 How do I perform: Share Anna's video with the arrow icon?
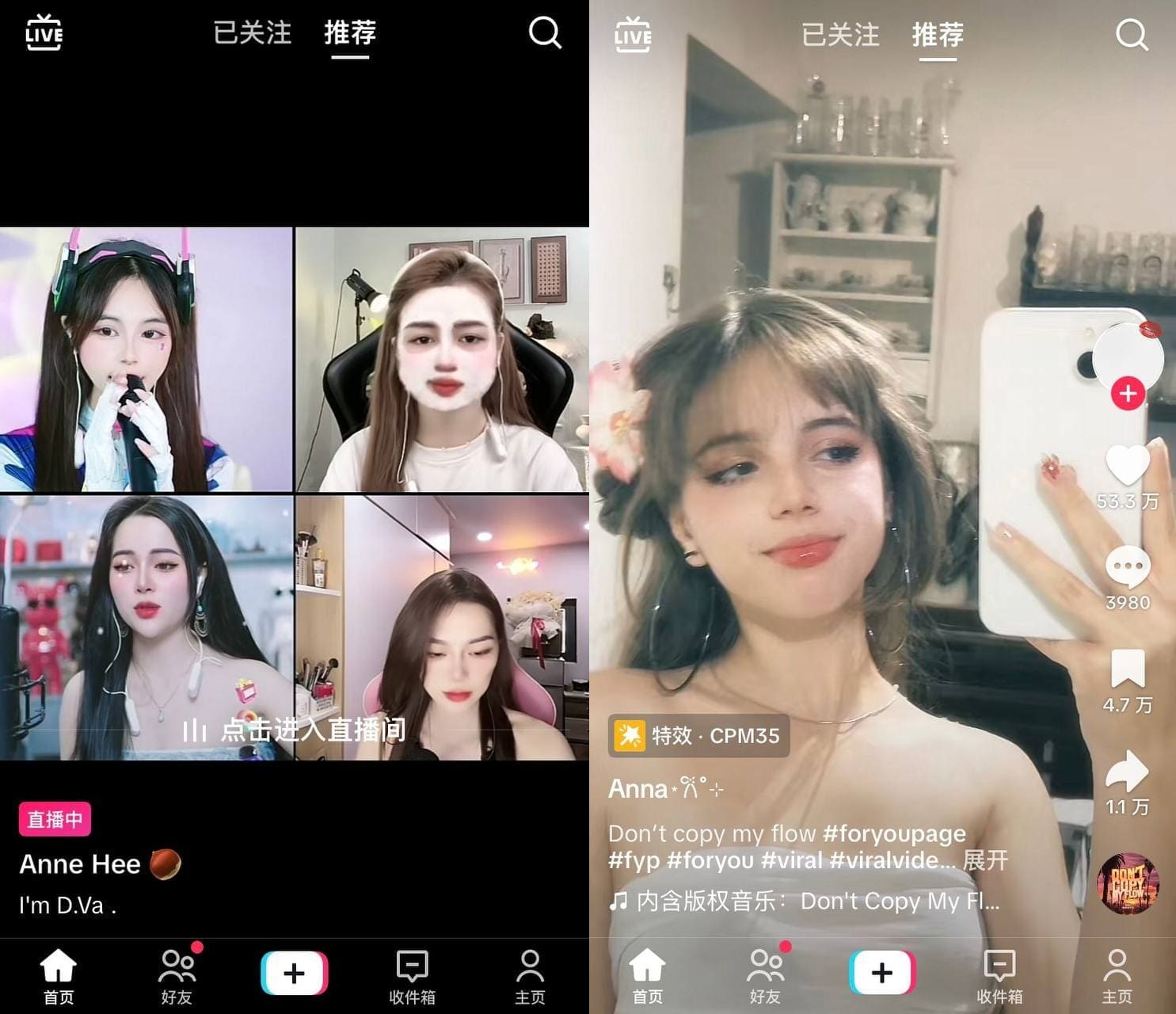point(1128,771)
